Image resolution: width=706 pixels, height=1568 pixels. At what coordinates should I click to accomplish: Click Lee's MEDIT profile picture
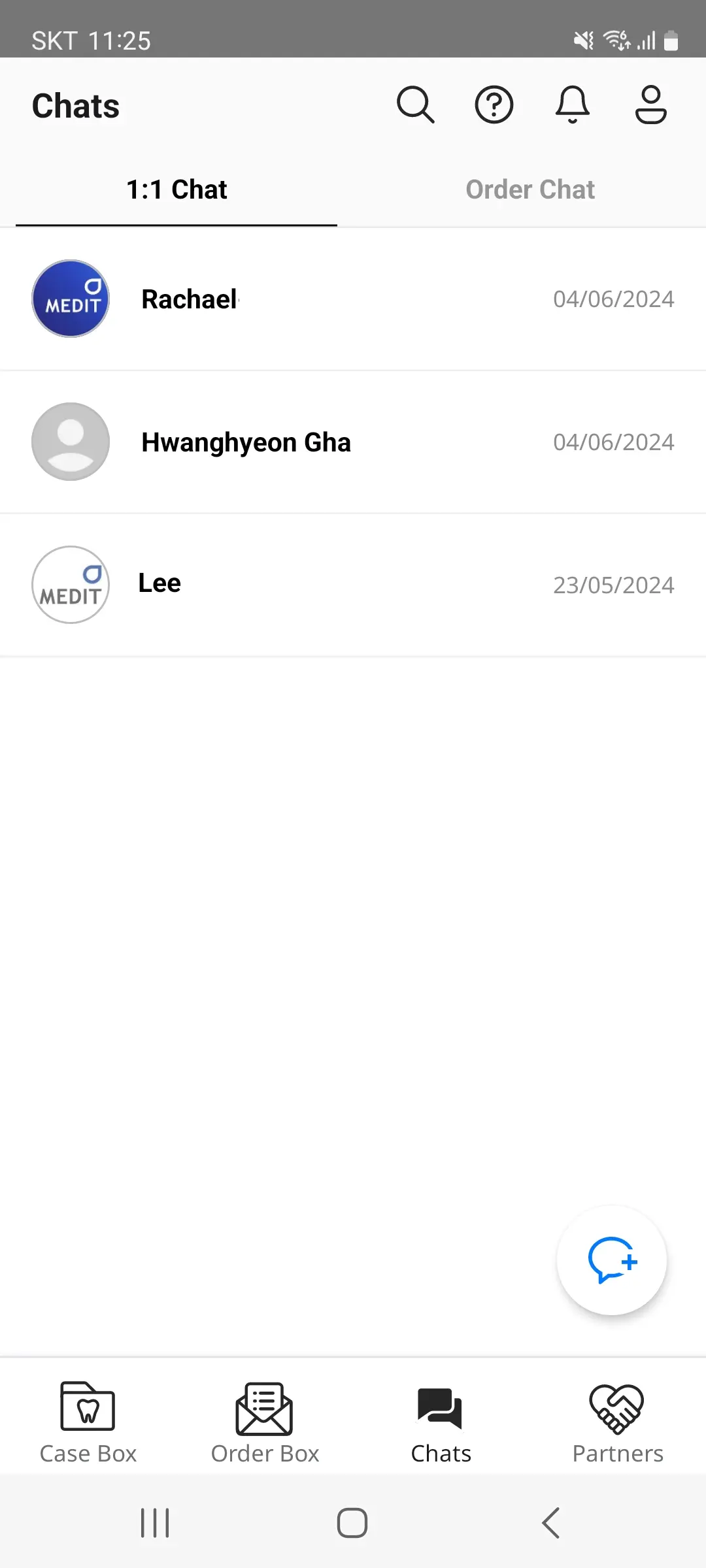pyautogui.click(x=71, y=585)
